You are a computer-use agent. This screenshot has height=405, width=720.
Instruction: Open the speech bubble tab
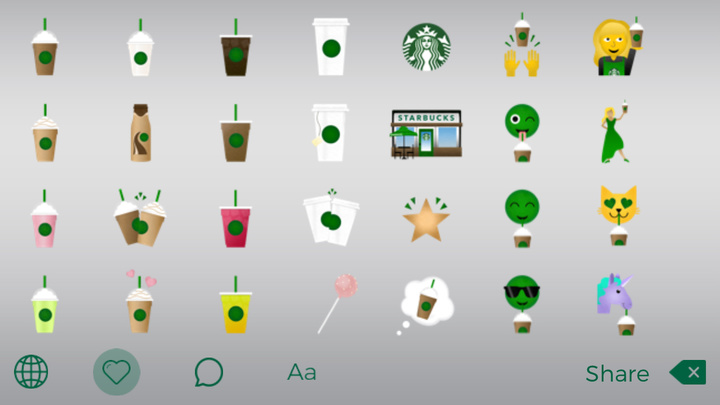pos(208,372)
